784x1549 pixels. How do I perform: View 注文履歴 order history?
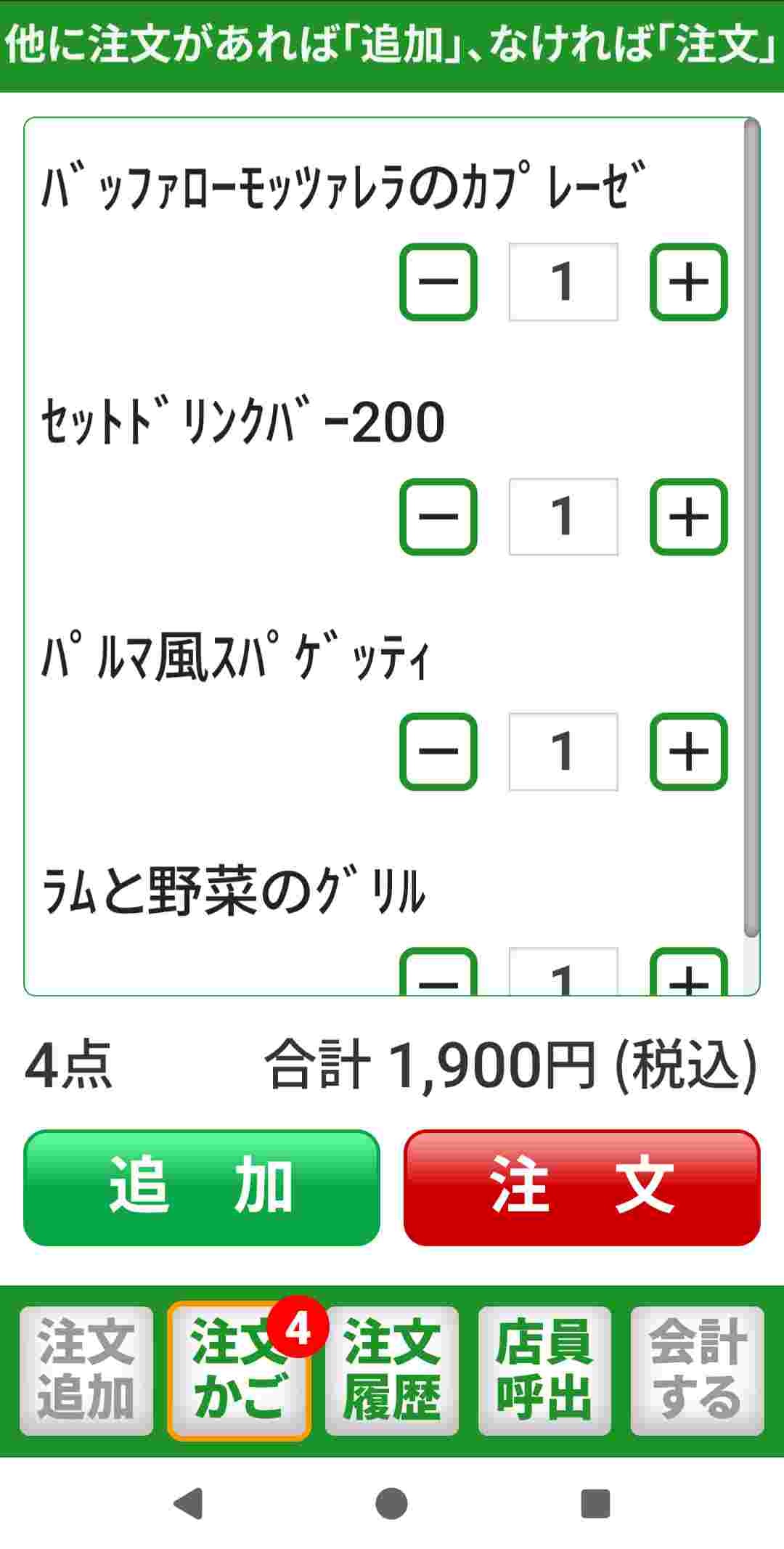(x=392, y=1370)
